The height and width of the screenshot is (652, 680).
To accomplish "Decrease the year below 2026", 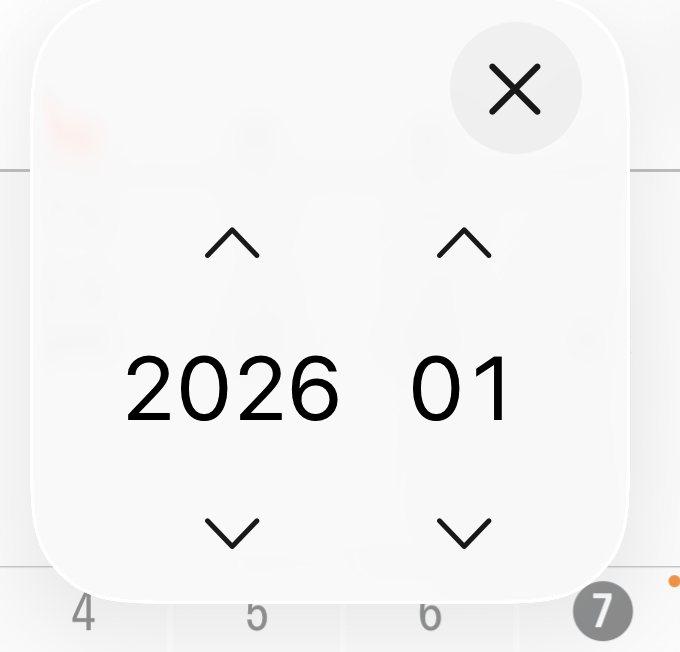I will click(232, 532).
